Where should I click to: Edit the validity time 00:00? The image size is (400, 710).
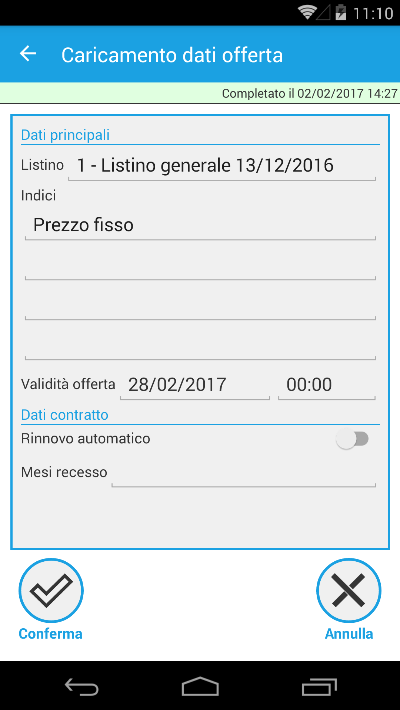(327, 385)
